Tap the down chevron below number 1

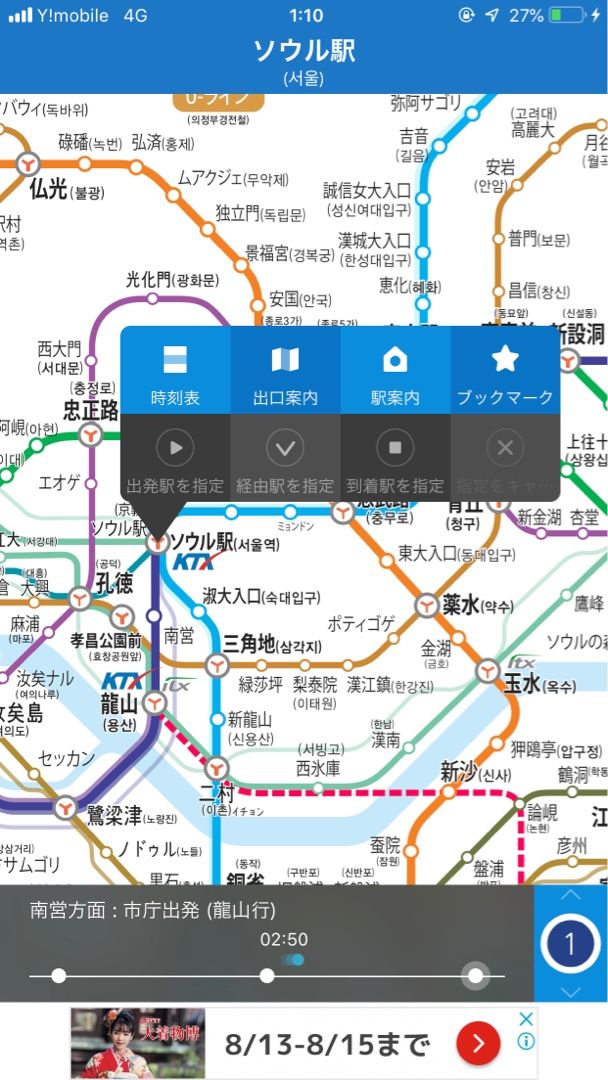click(x=570, y=991)
